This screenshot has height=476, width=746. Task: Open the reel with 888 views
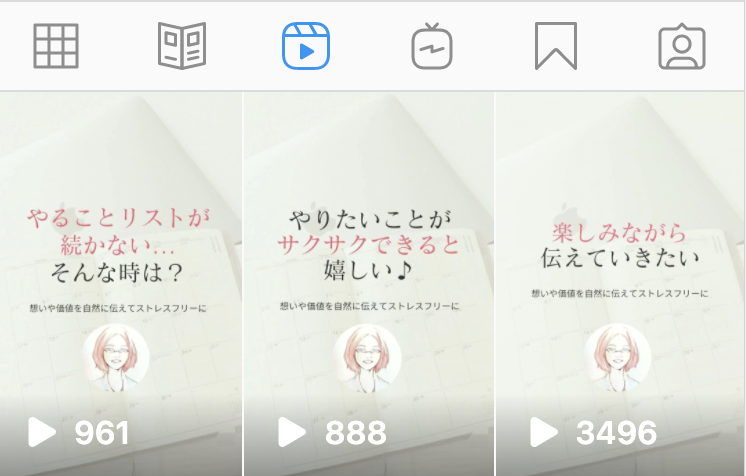click(x=369, y=285)
